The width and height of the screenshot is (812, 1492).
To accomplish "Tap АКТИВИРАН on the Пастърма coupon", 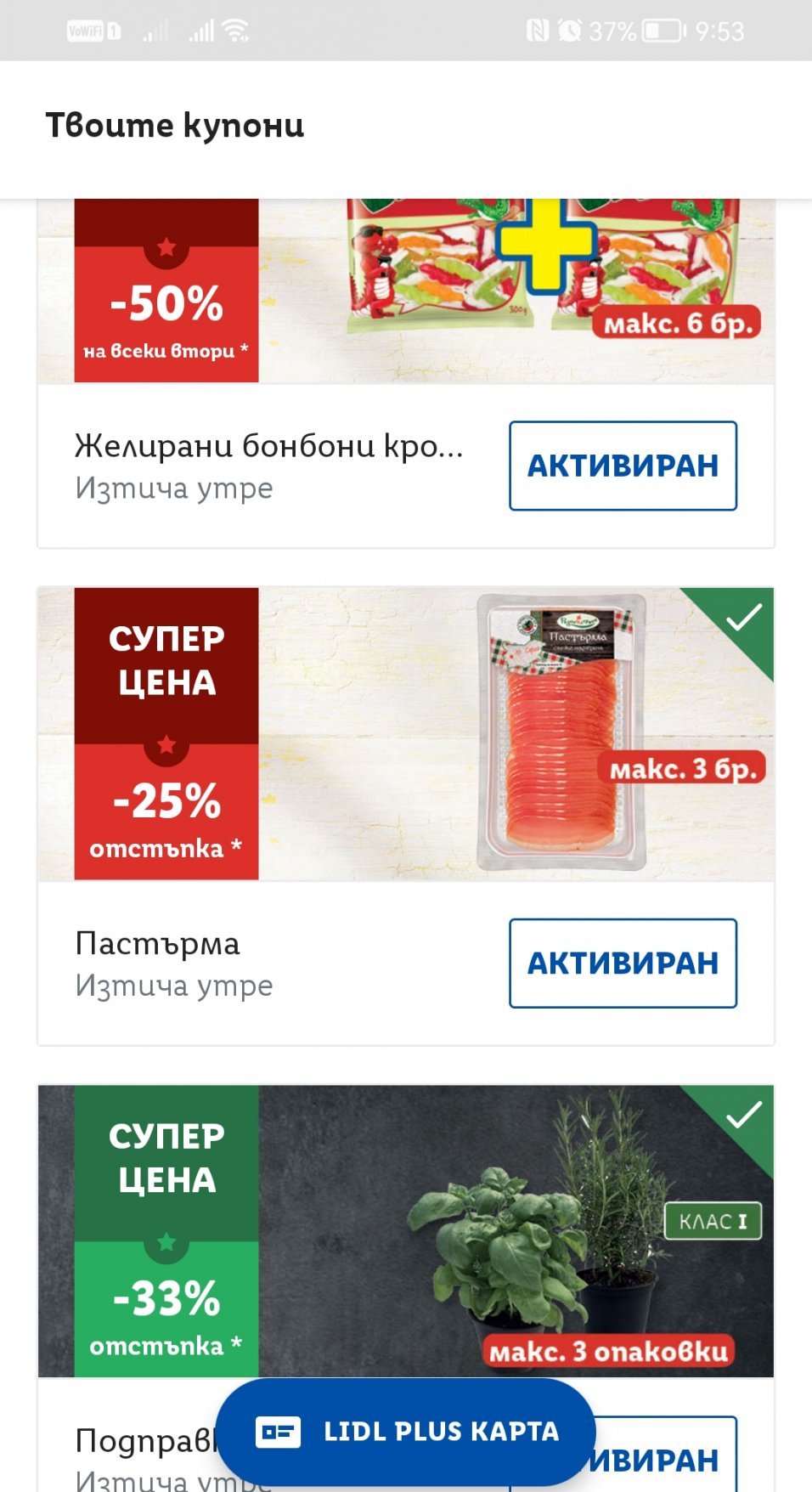I will (623, 963).
